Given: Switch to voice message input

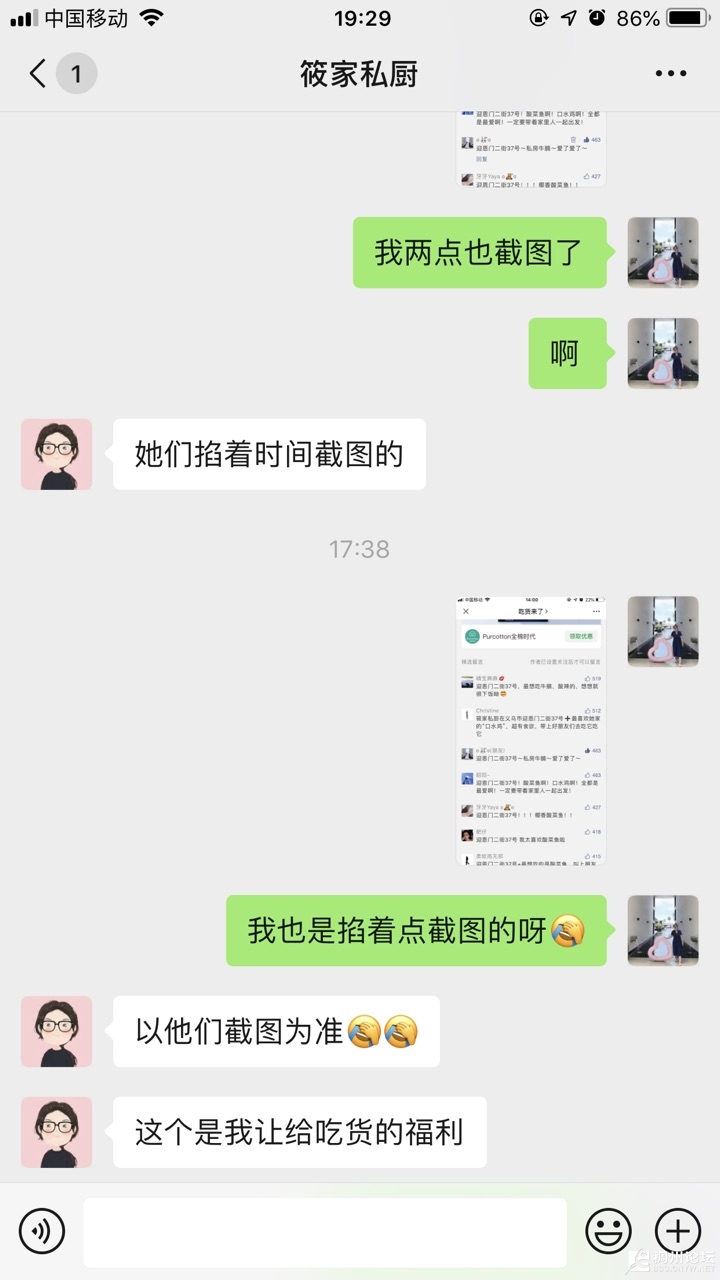Looking at the screenshot, I should 42,1231.
